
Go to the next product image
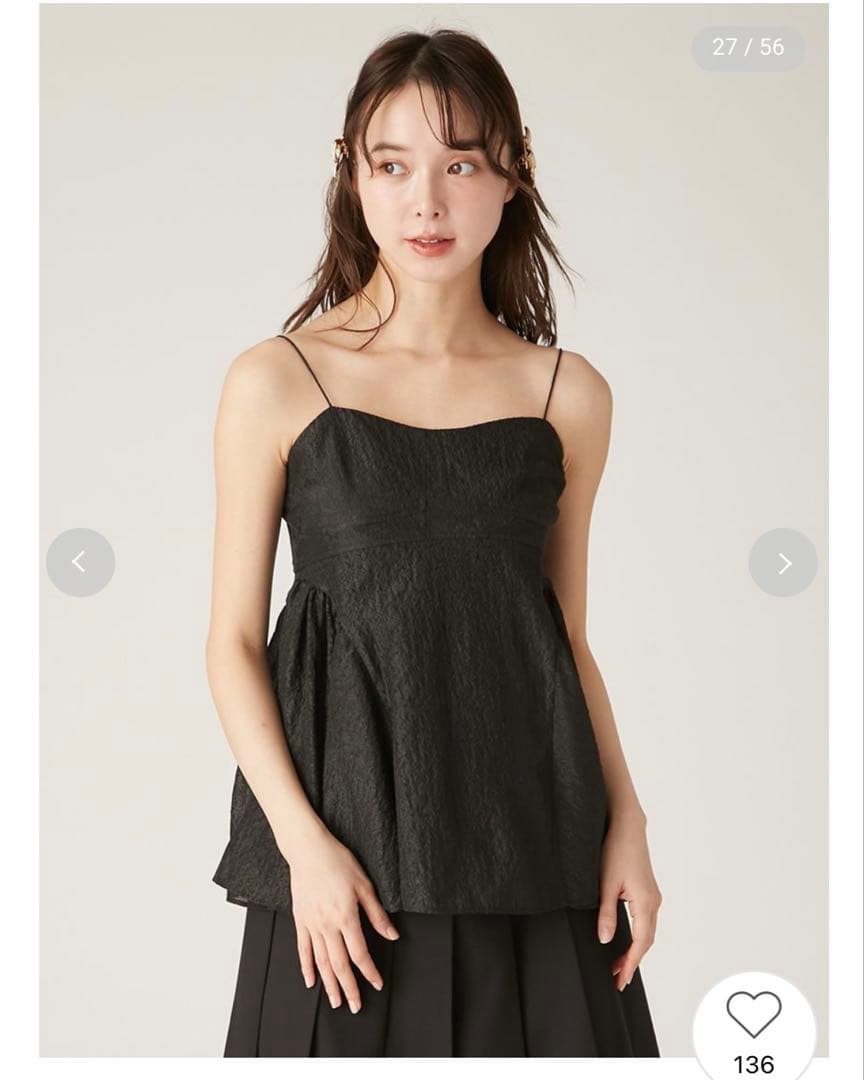coord(783,563)
